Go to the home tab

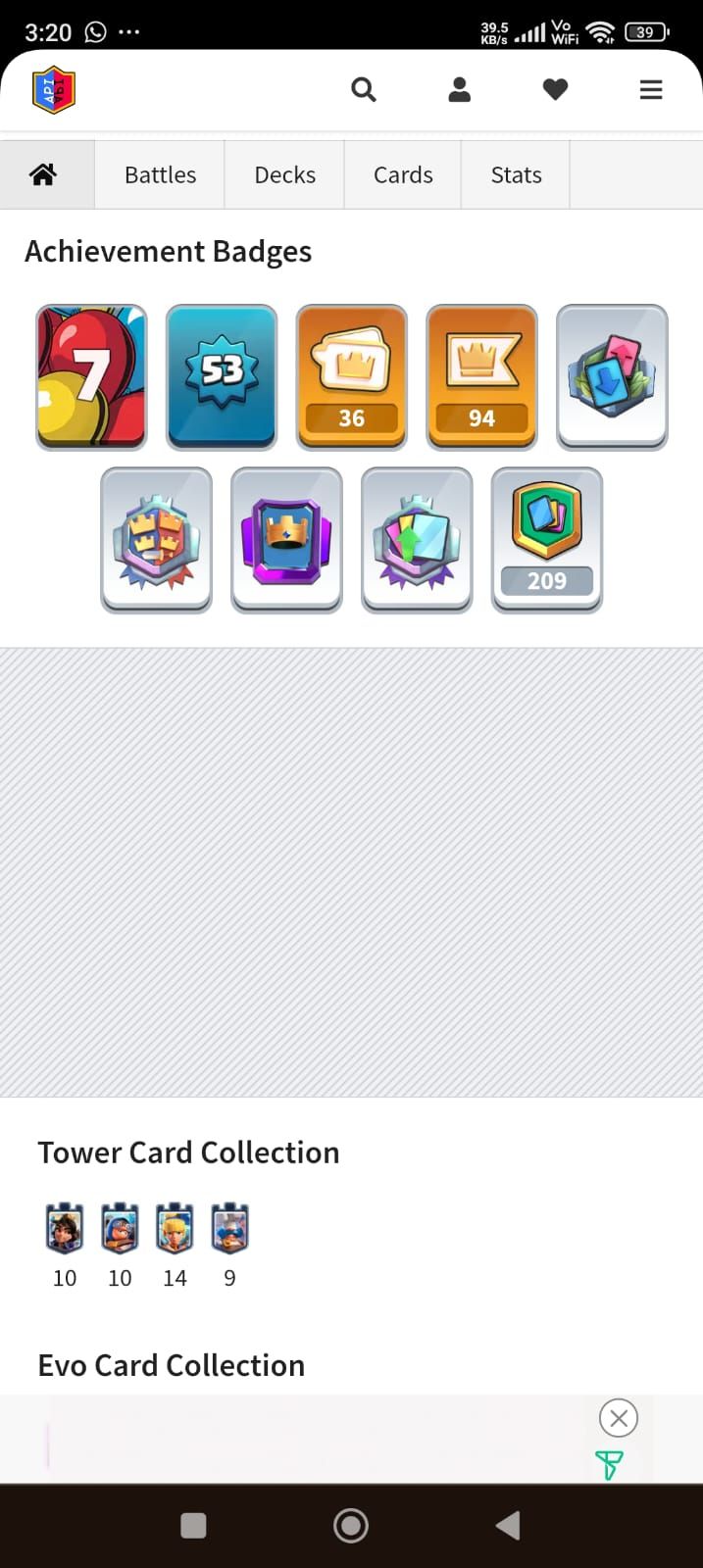pos(43,174)
